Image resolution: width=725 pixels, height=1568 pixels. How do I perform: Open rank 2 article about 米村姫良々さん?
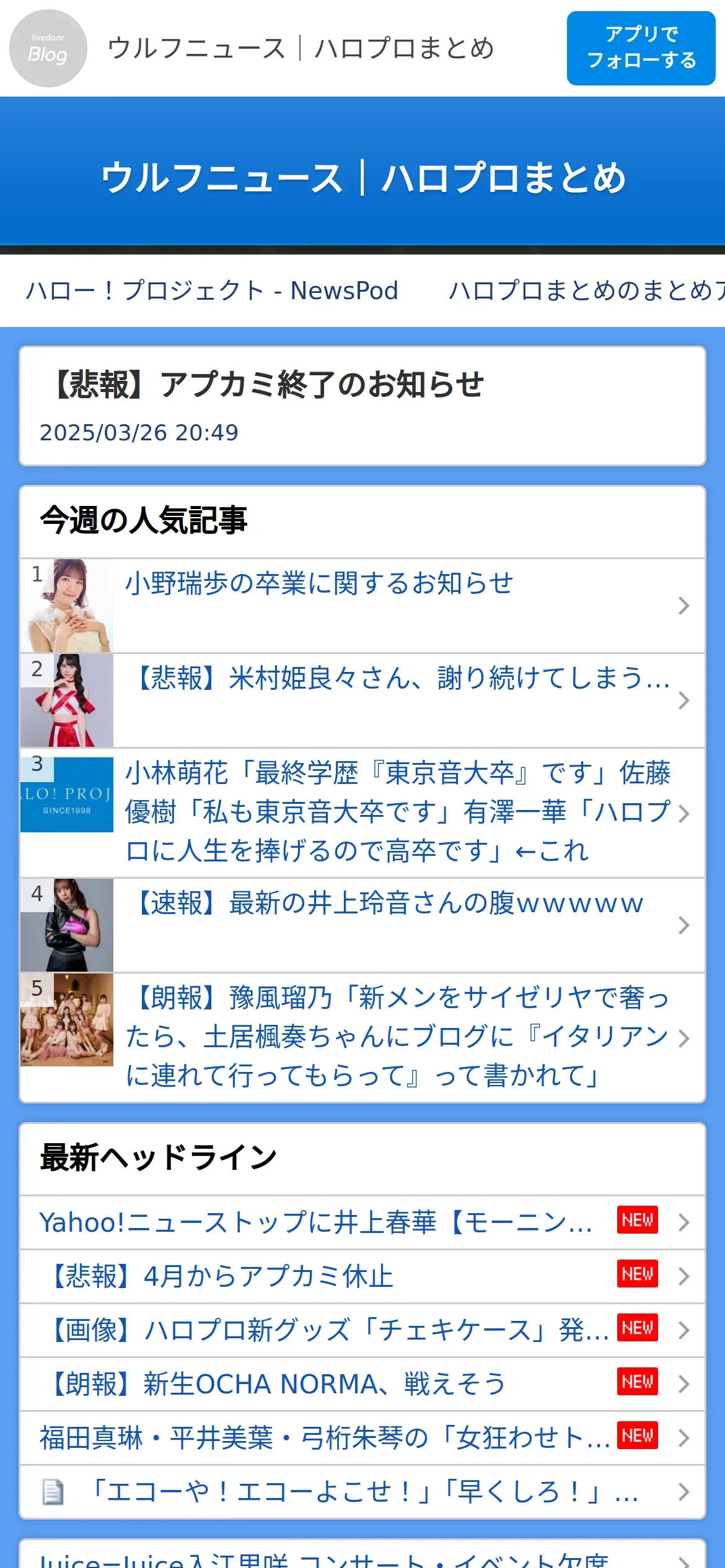point(362,700)
